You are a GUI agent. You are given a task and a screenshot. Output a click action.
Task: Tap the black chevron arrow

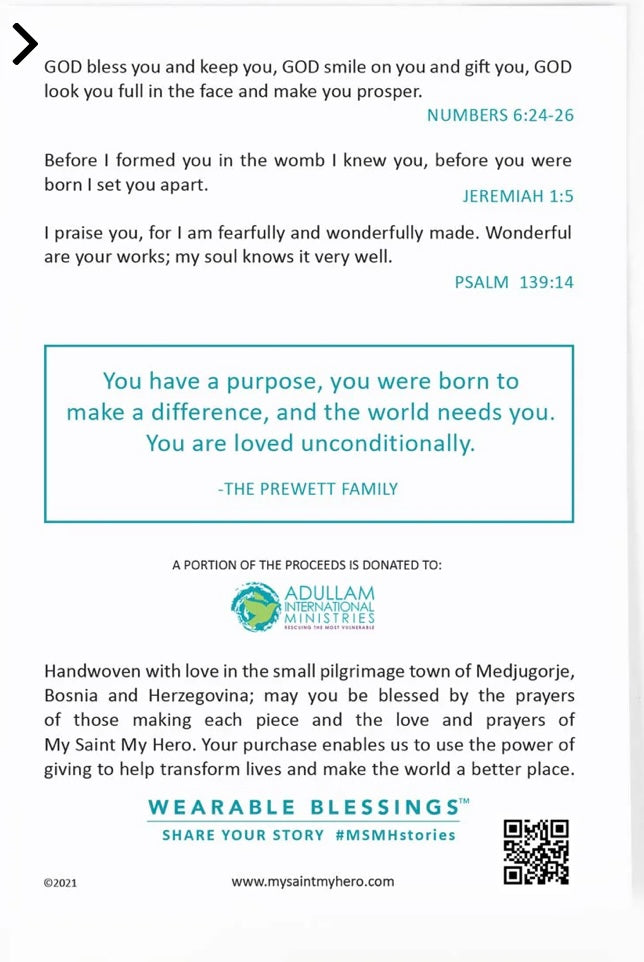point(25,44)
